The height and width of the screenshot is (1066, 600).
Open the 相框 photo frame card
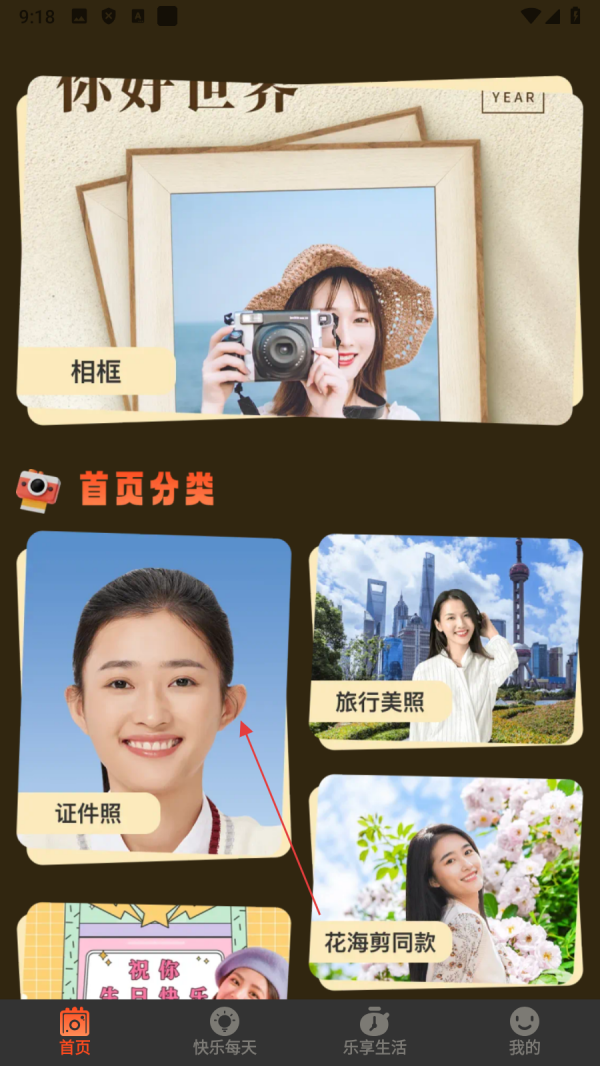pos(300,250)
